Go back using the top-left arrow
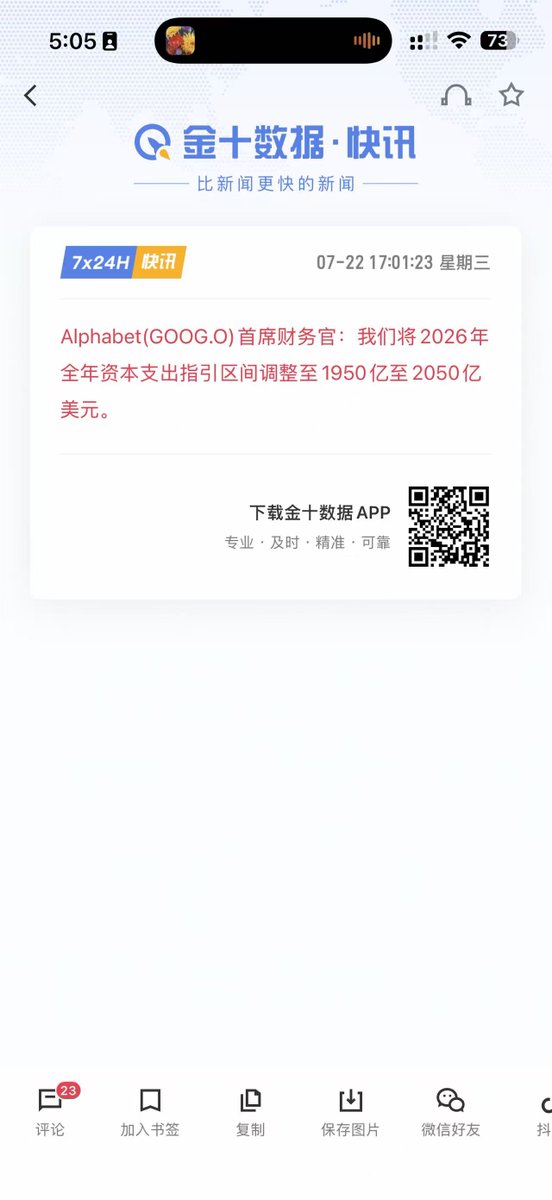Image resolution: width=552 pixels, height=1200 pixels. [x=31, y=95]
